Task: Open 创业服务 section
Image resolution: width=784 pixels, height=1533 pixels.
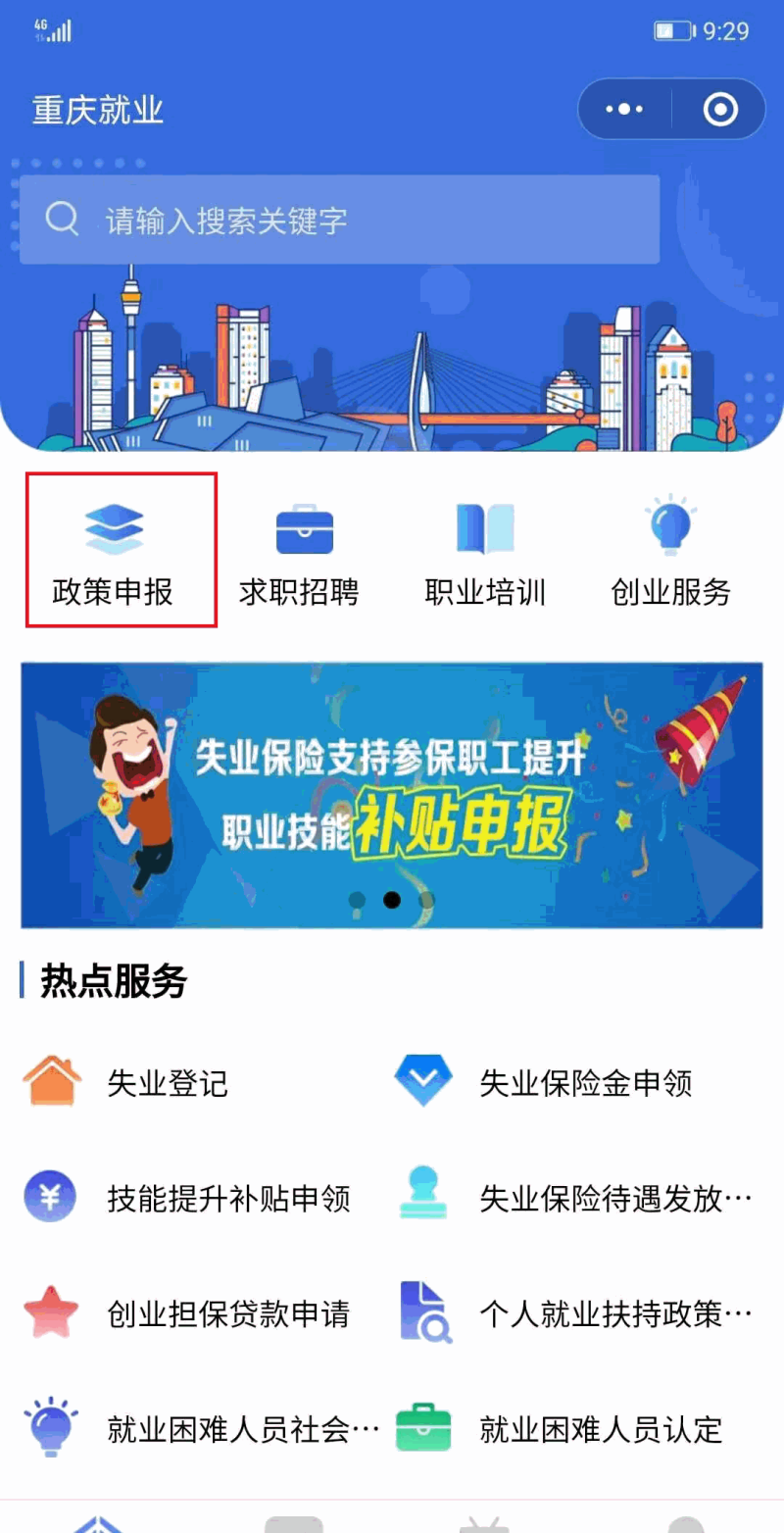Action: [671, 551]
